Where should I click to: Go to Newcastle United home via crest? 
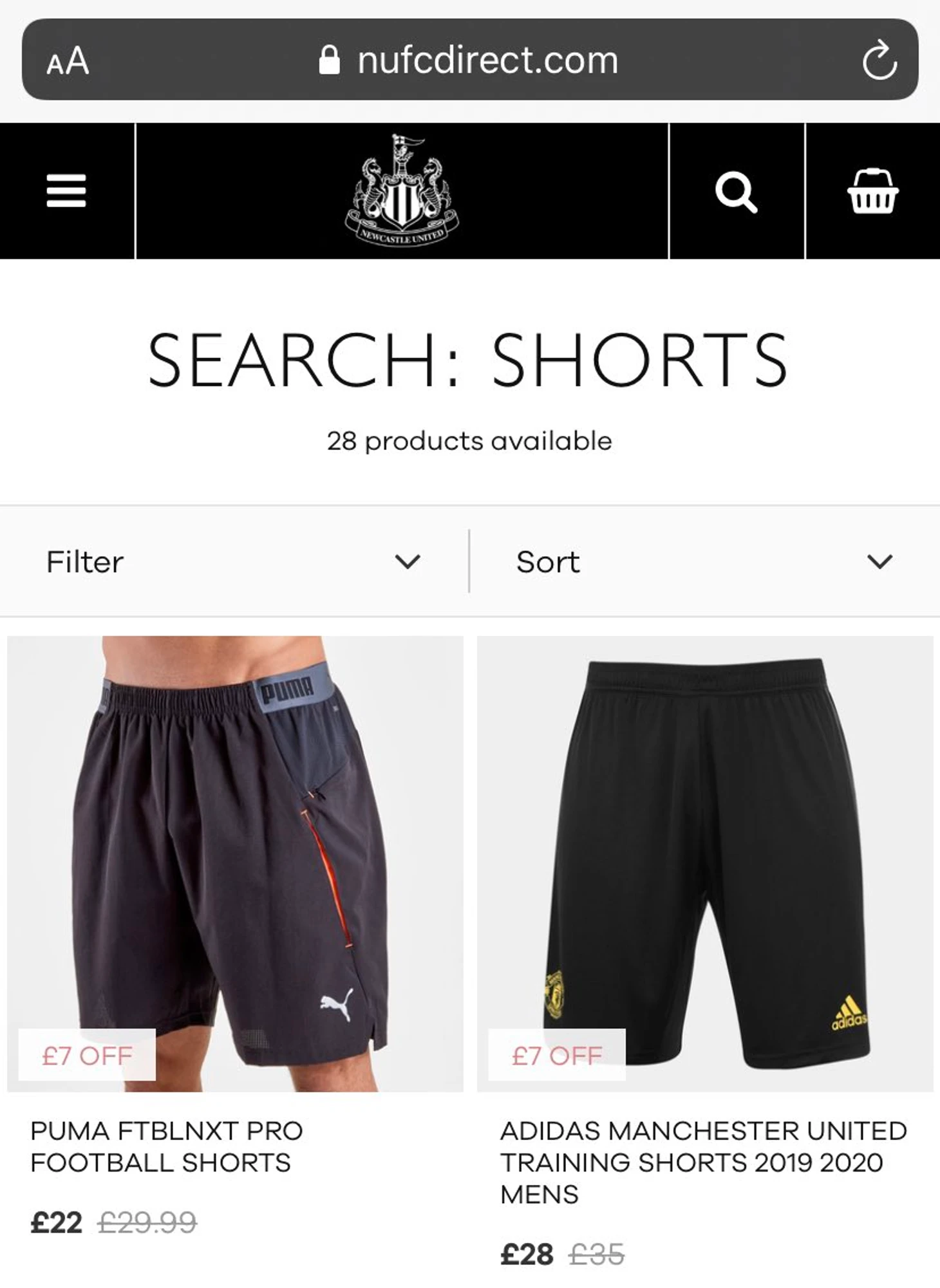point(402,190)
